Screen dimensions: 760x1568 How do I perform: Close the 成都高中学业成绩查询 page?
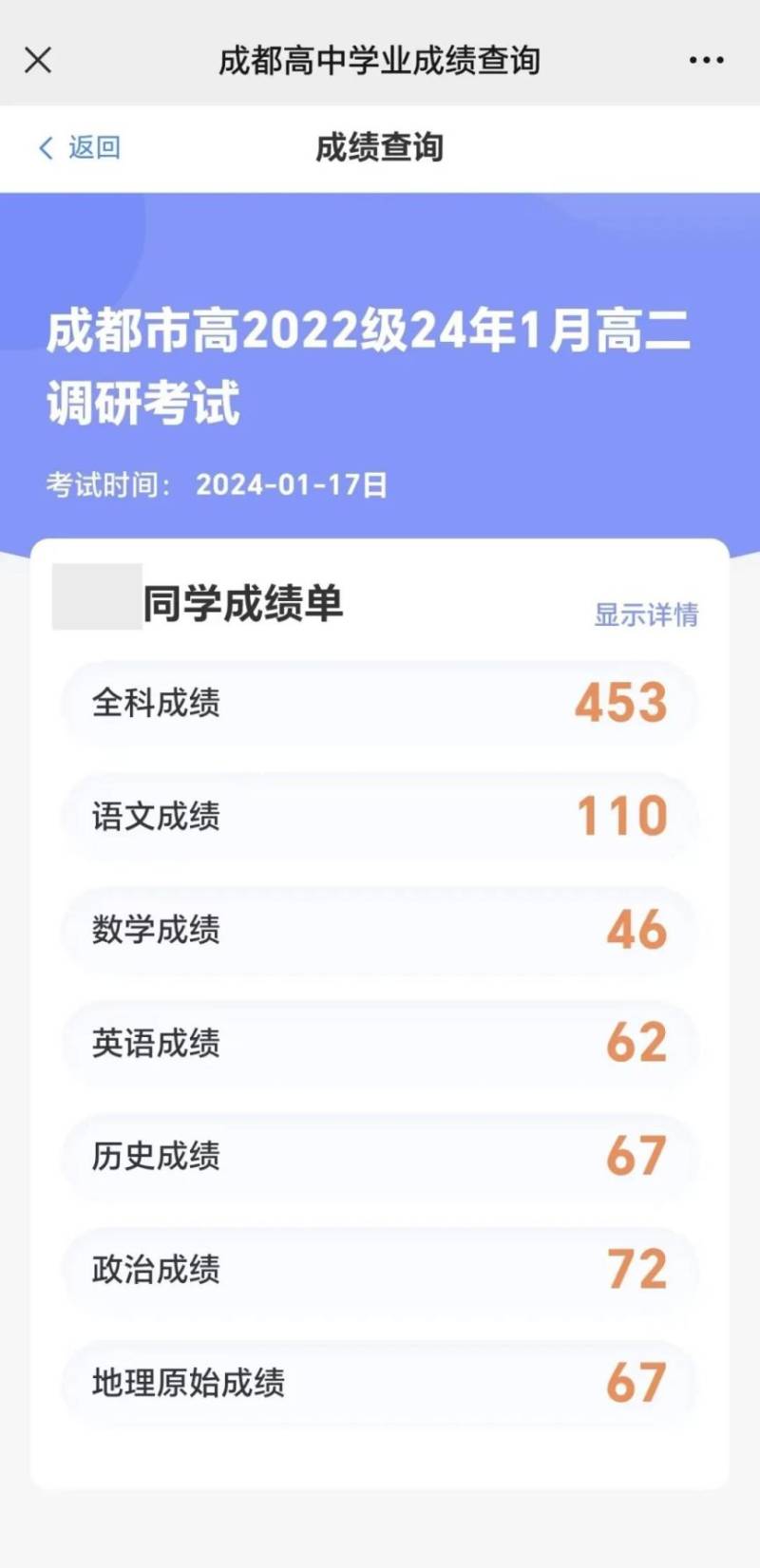pyautogui.click(x=38, y=61)
